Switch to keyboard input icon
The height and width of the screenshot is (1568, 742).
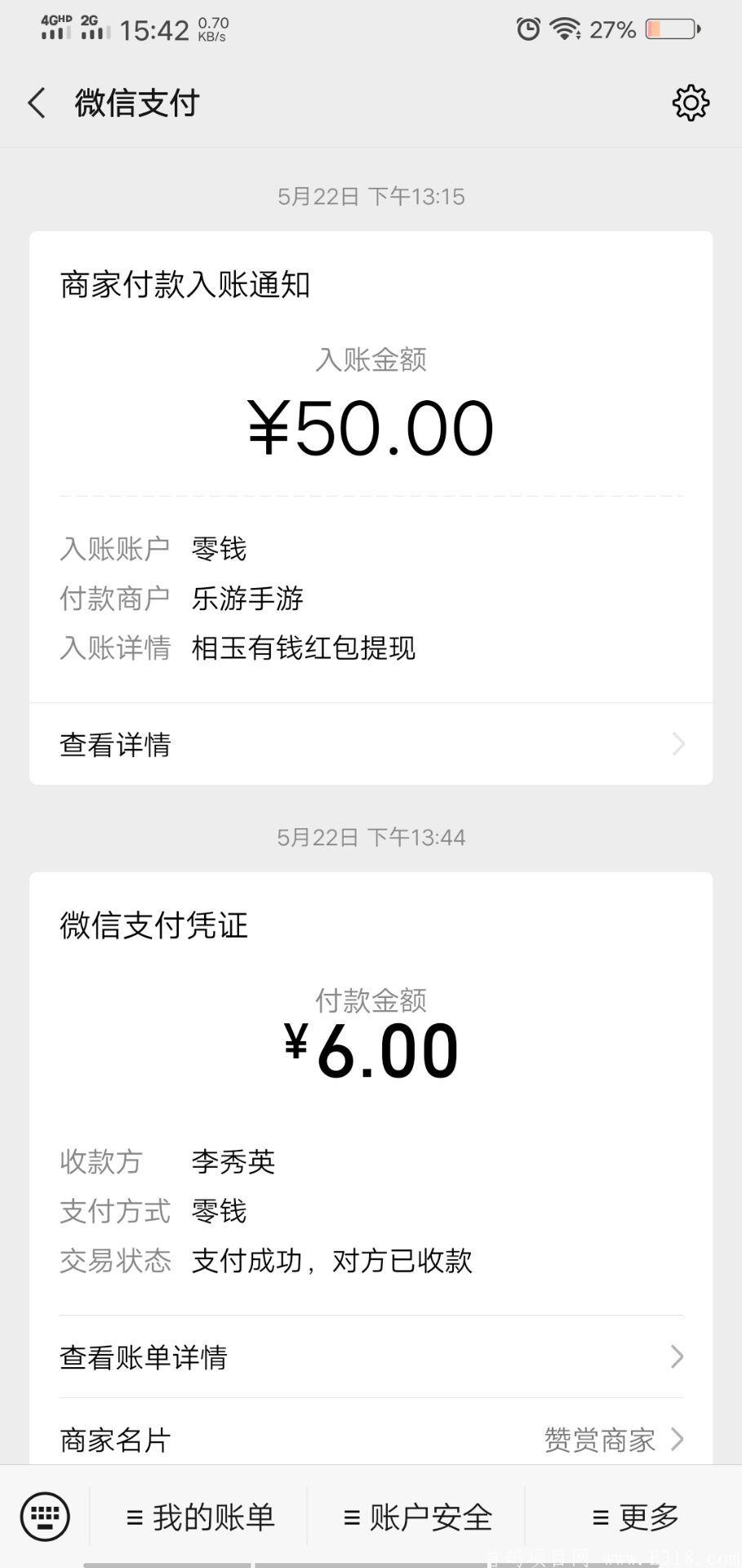pos(45,1517)
